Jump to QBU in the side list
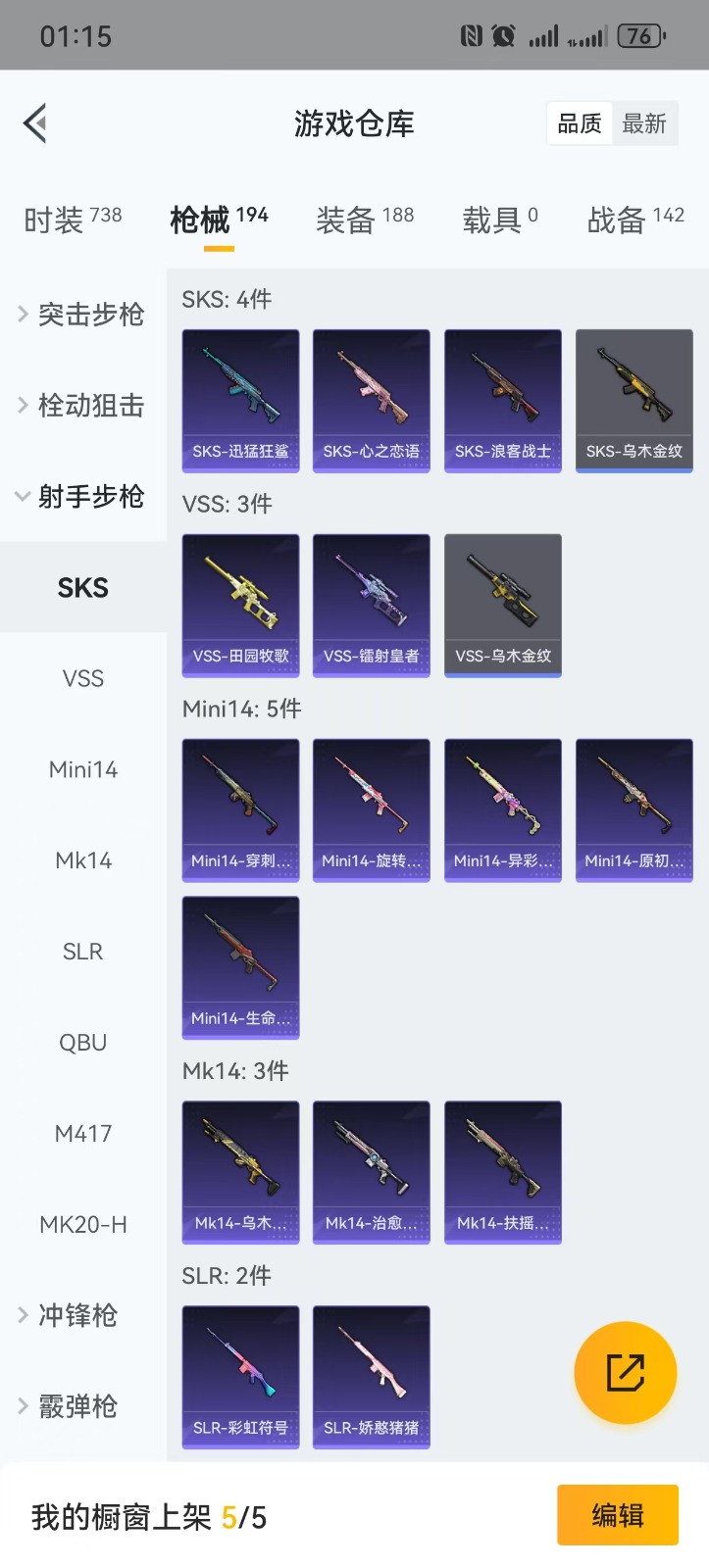The width and height of the screenshot is (709, 1568). click(82, 1043)
